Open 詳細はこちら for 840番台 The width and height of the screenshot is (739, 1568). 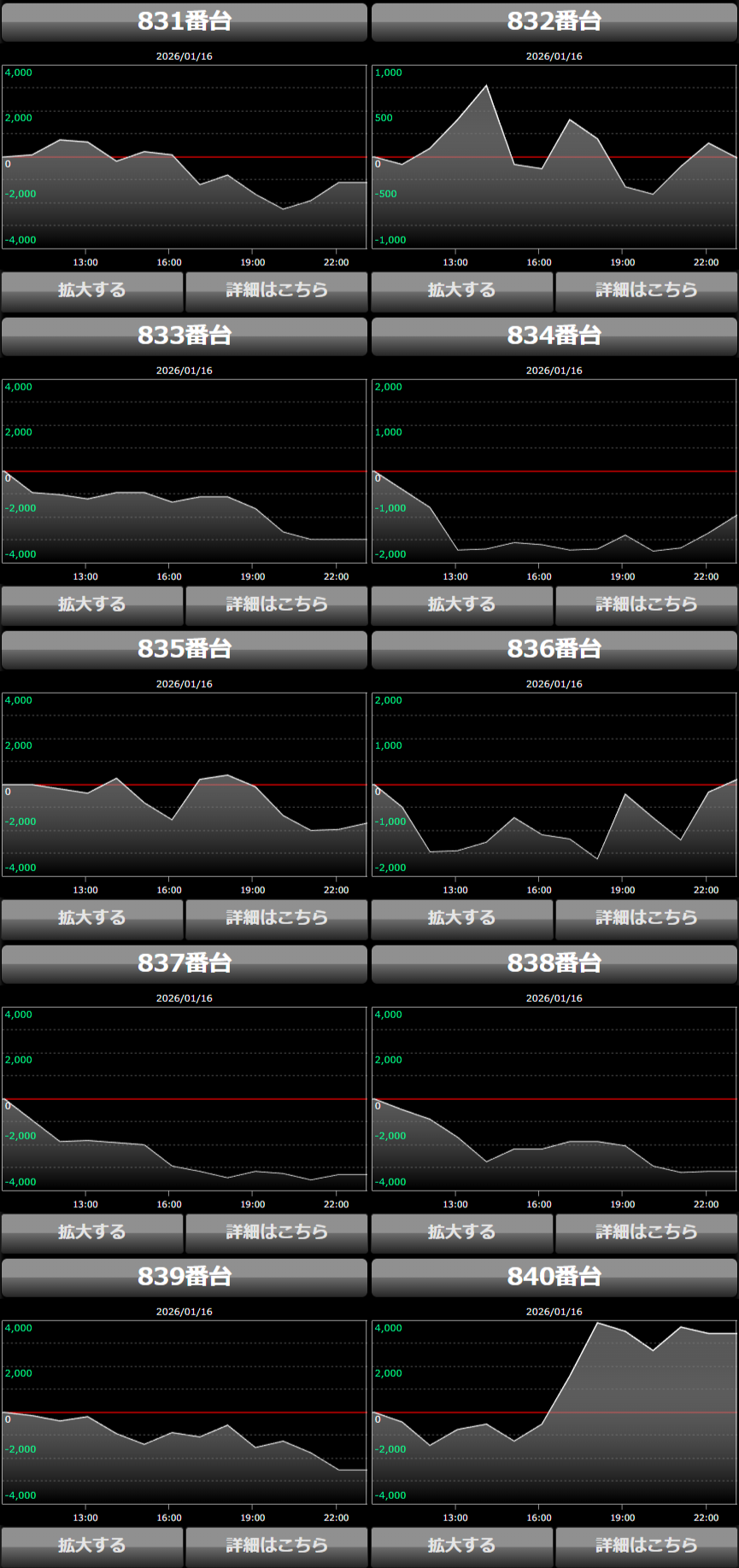[646, 1546]
